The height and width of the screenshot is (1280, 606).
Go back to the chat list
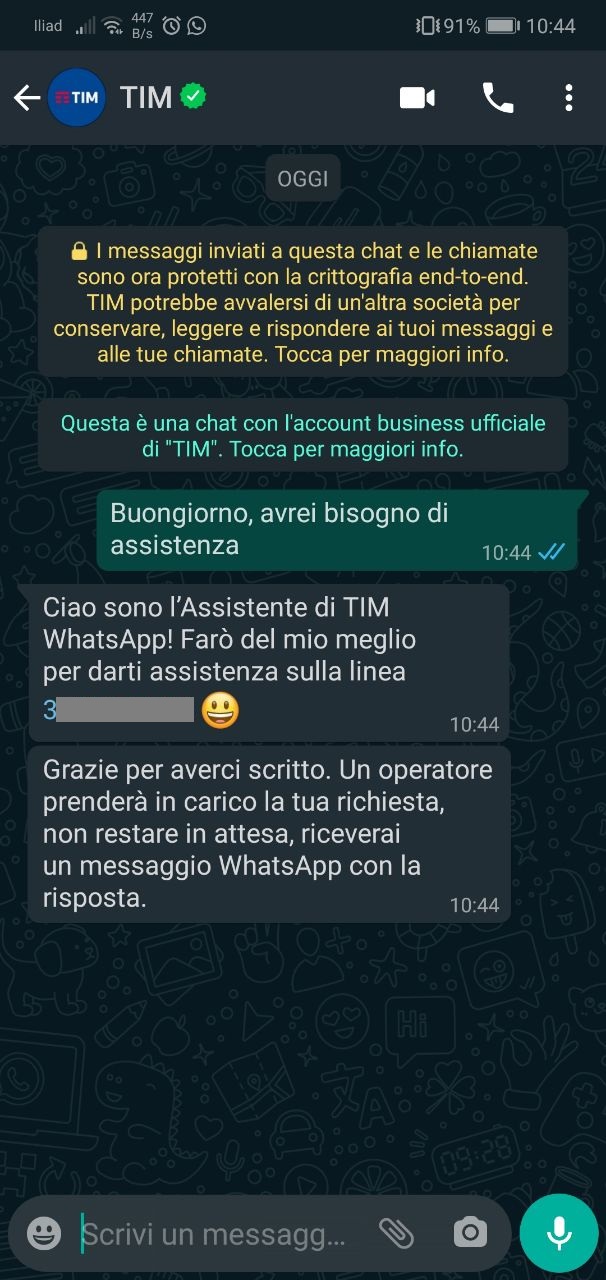point(26,97)
